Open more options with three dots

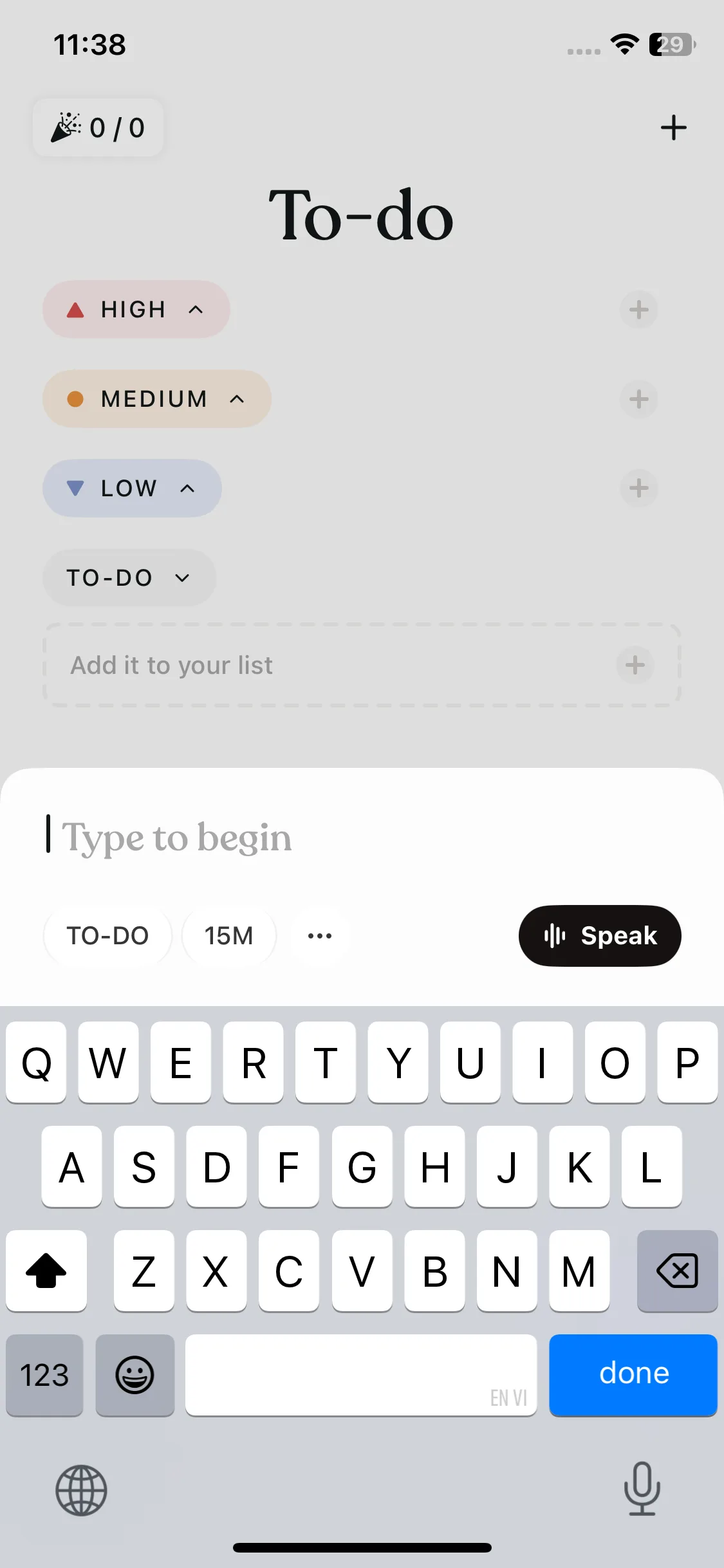tap(320, 936)
